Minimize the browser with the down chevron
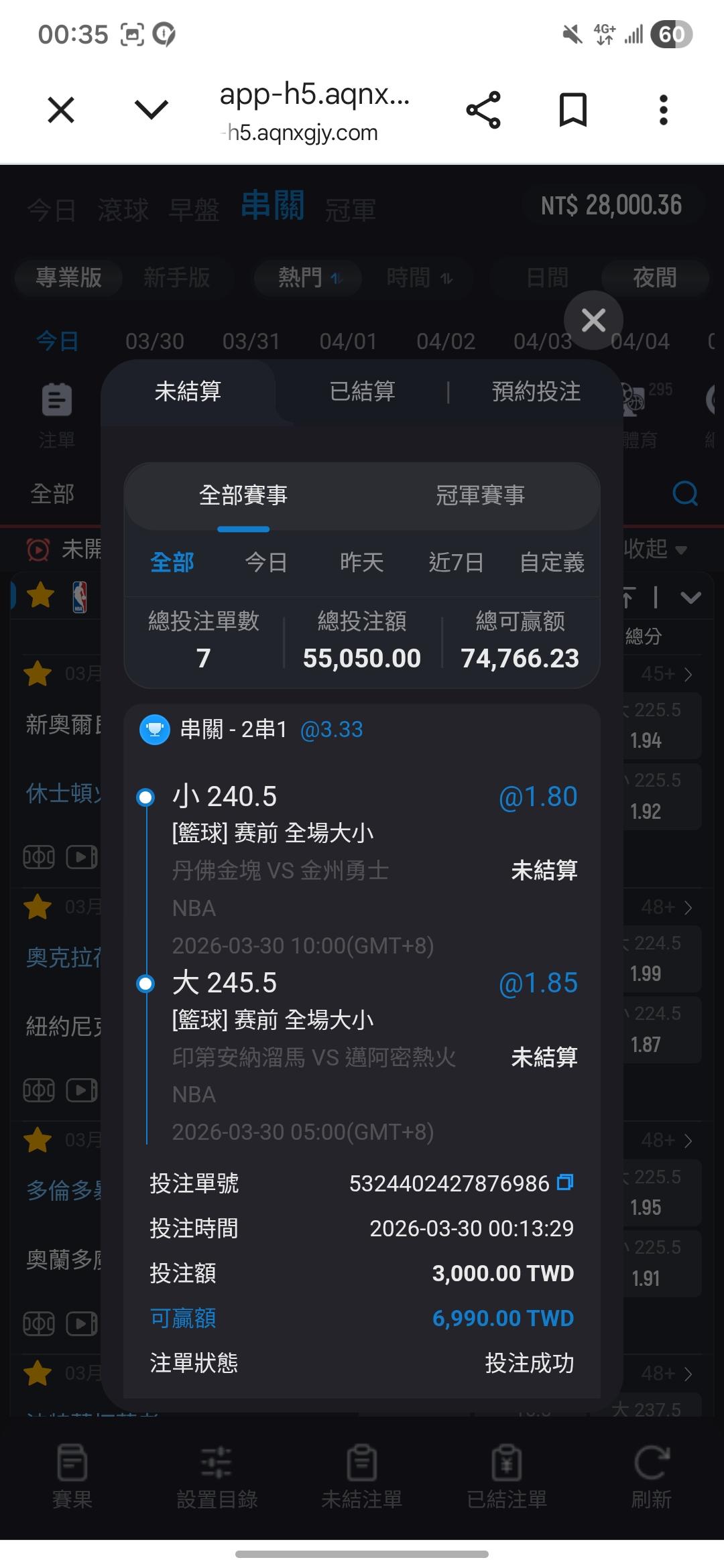This screenshot has height=1568, width=724. [x=152, y=110]
